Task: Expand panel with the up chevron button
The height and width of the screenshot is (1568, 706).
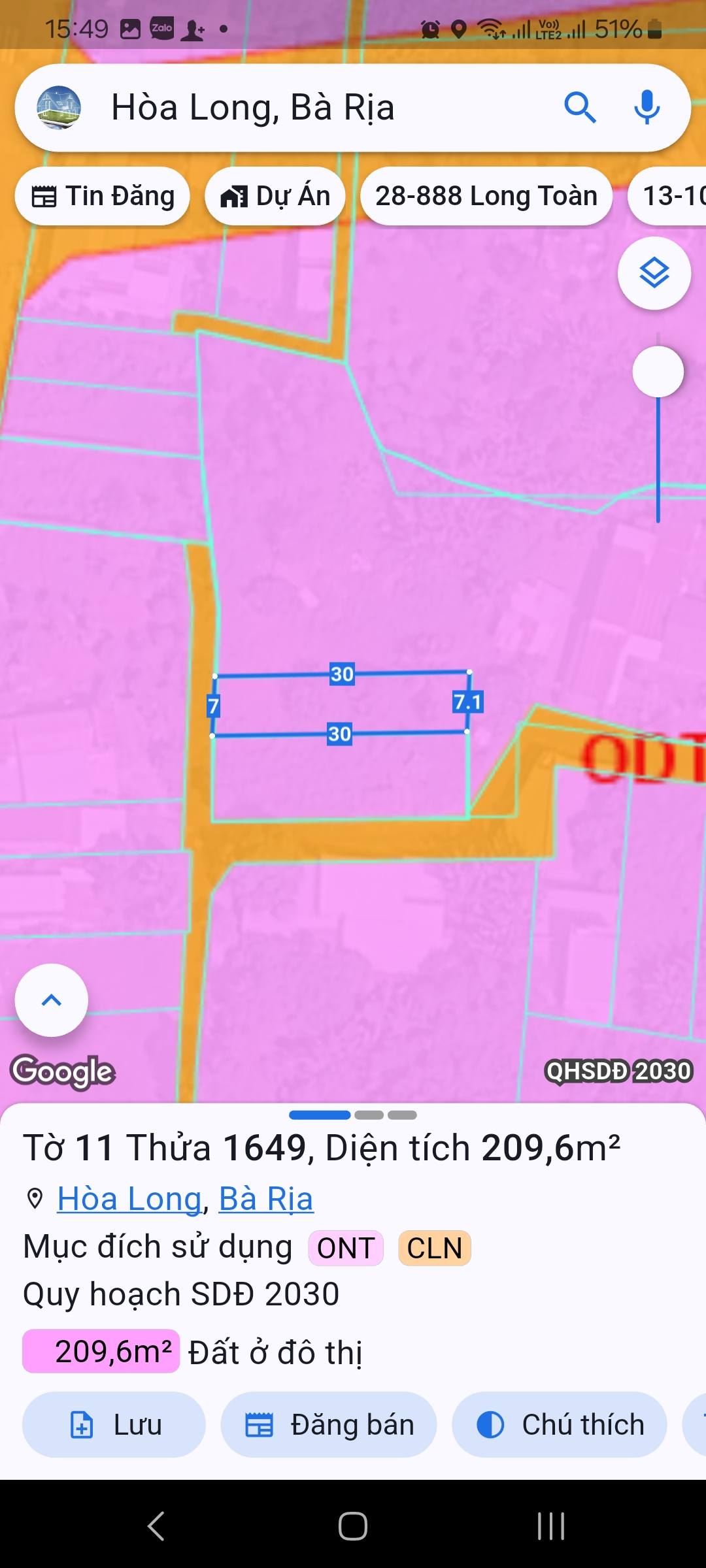Action: point(52,1000)
